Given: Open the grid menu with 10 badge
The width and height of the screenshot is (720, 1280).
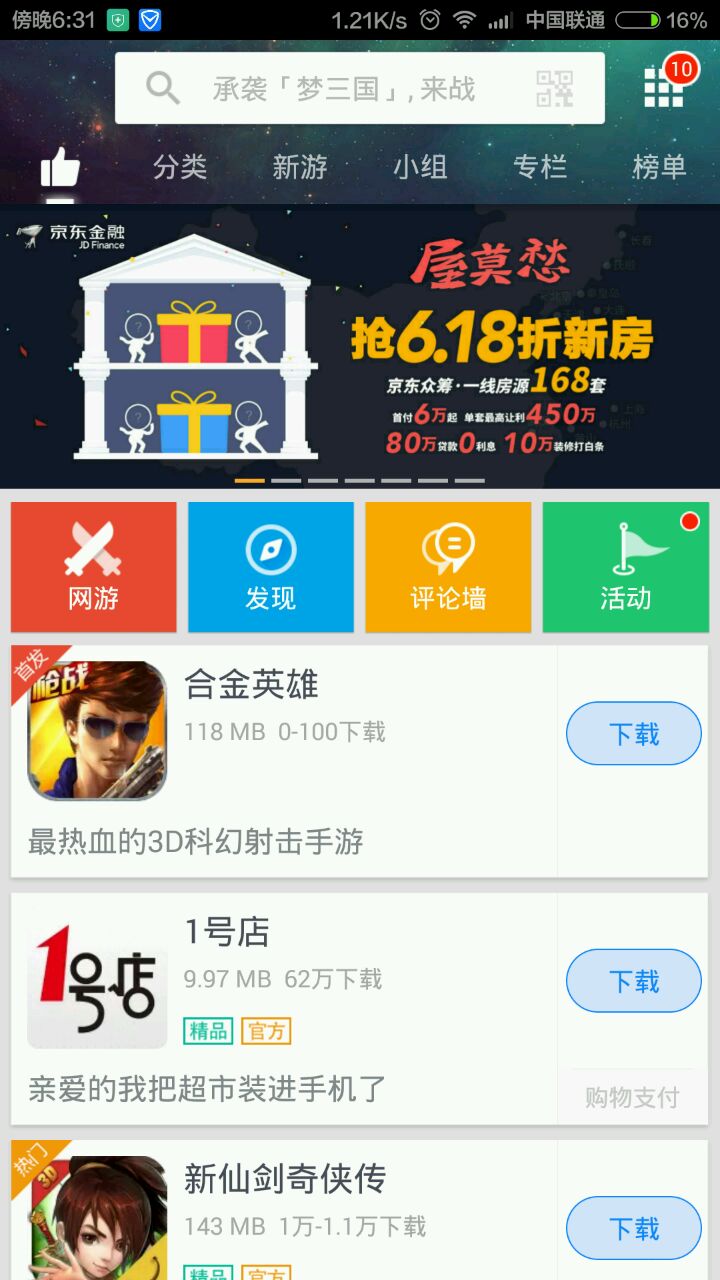Looking at the screenshot, I should (664, 87).
